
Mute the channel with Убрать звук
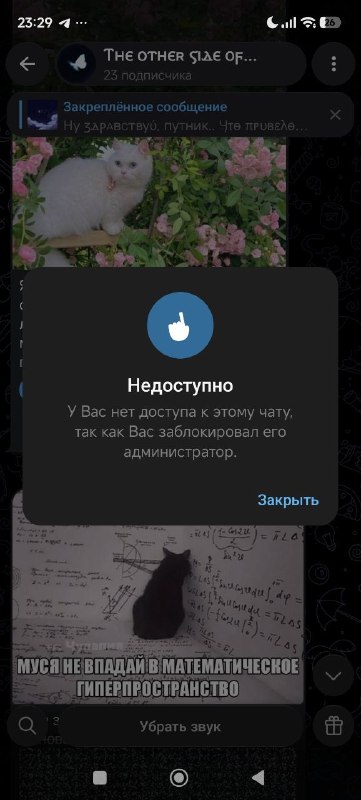[x=181, y=727]
